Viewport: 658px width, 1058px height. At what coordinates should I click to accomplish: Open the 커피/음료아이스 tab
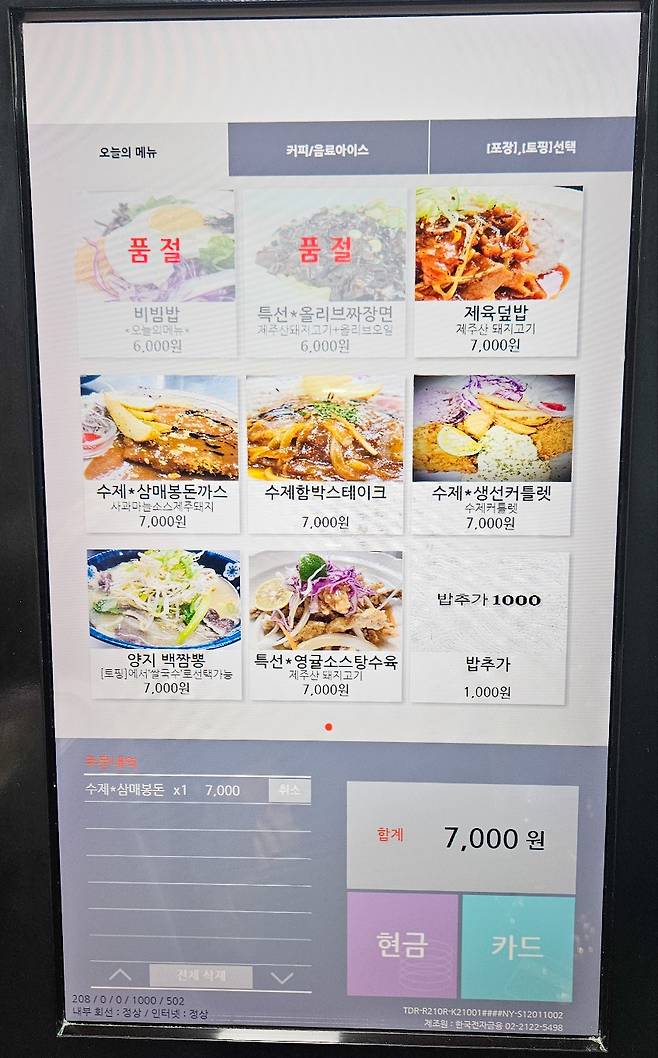[327, 150]
